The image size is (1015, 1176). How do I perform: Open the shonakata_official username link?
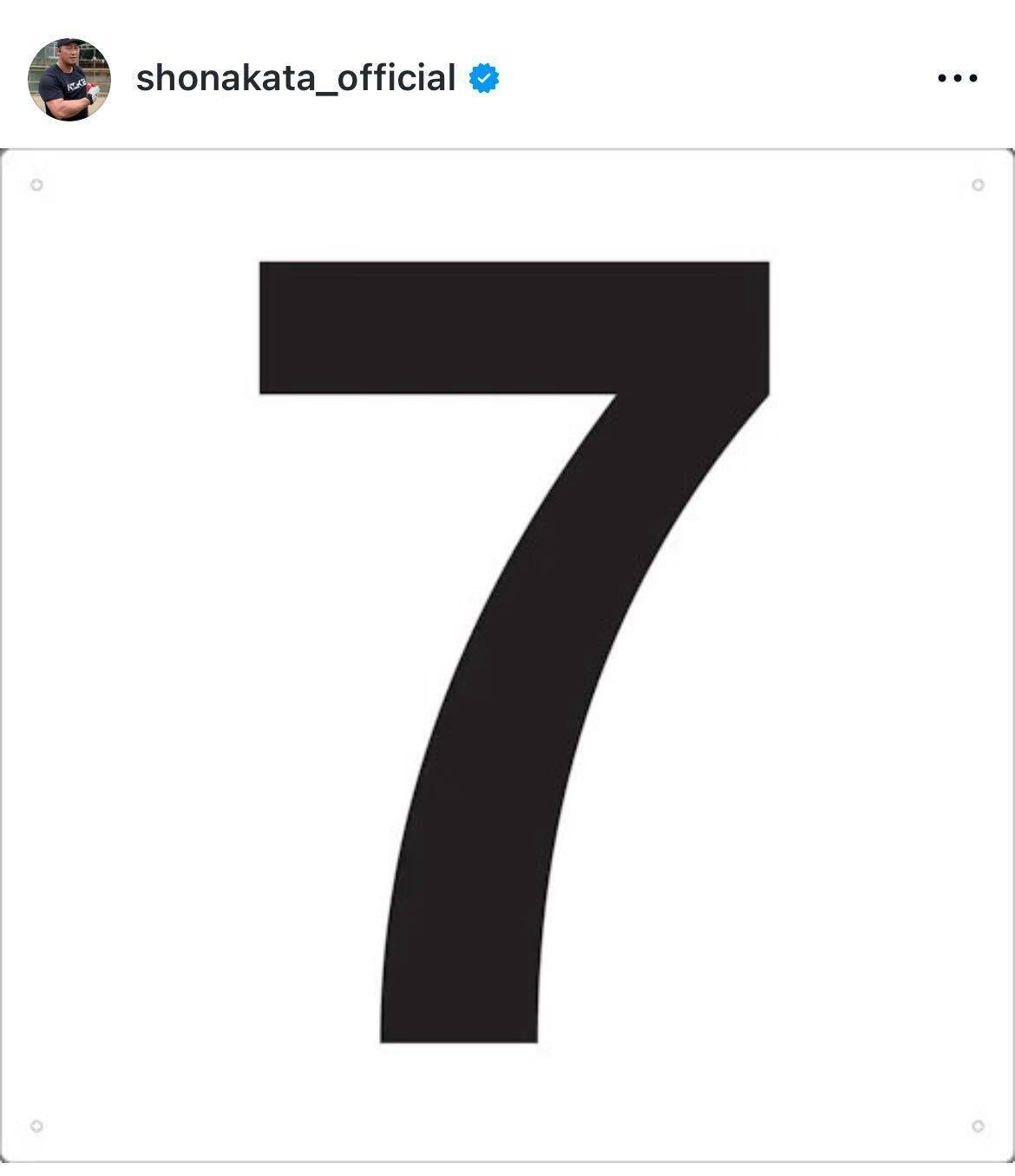[x=295, y=79]
